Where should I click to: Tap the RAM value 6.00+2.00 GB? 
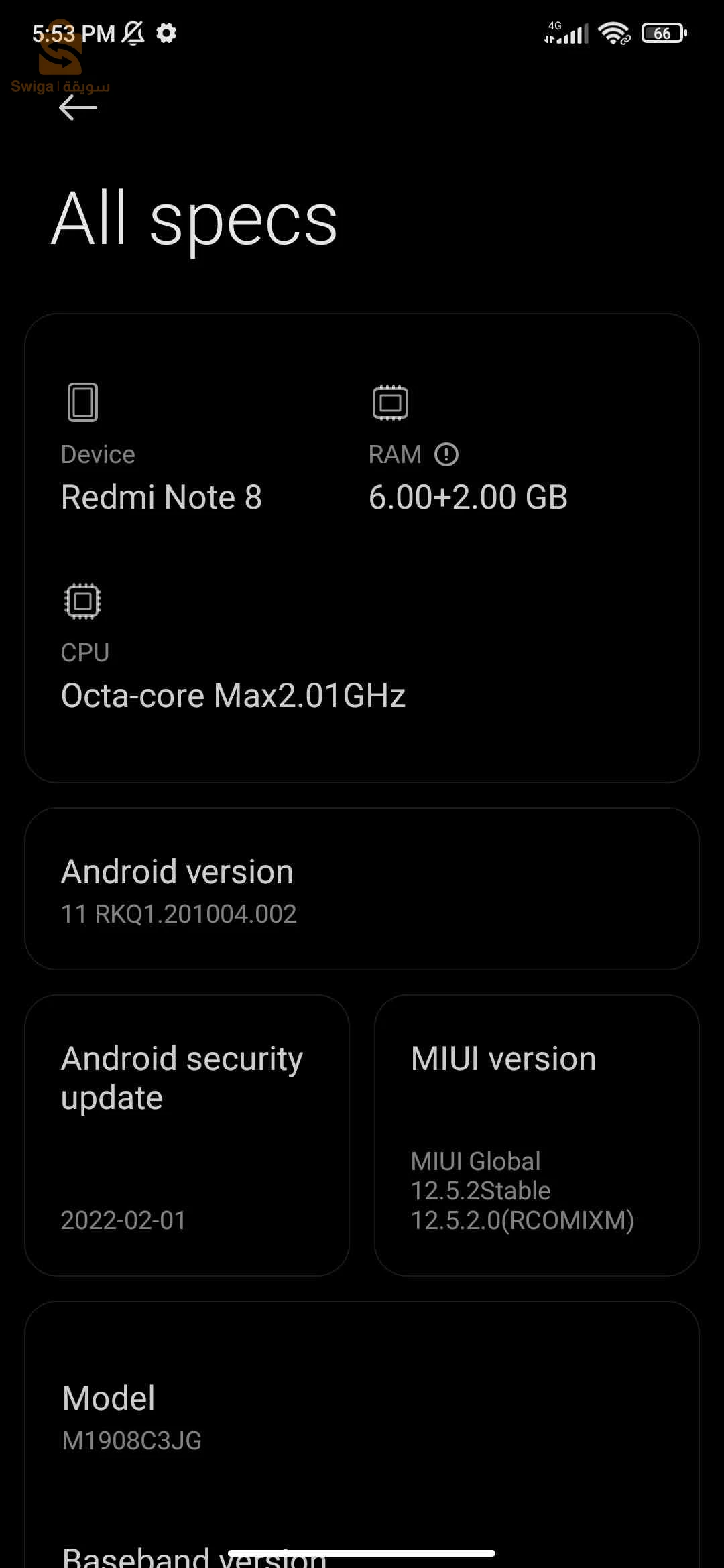469,497
